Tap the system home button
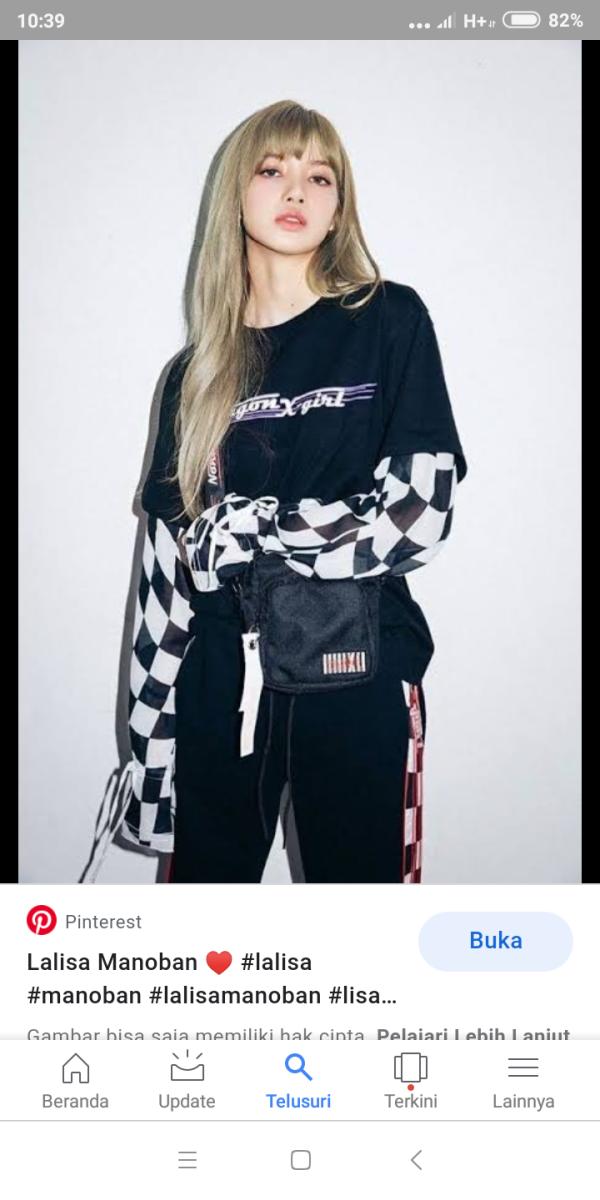The image size is (600, 1200). (300, 1160)
